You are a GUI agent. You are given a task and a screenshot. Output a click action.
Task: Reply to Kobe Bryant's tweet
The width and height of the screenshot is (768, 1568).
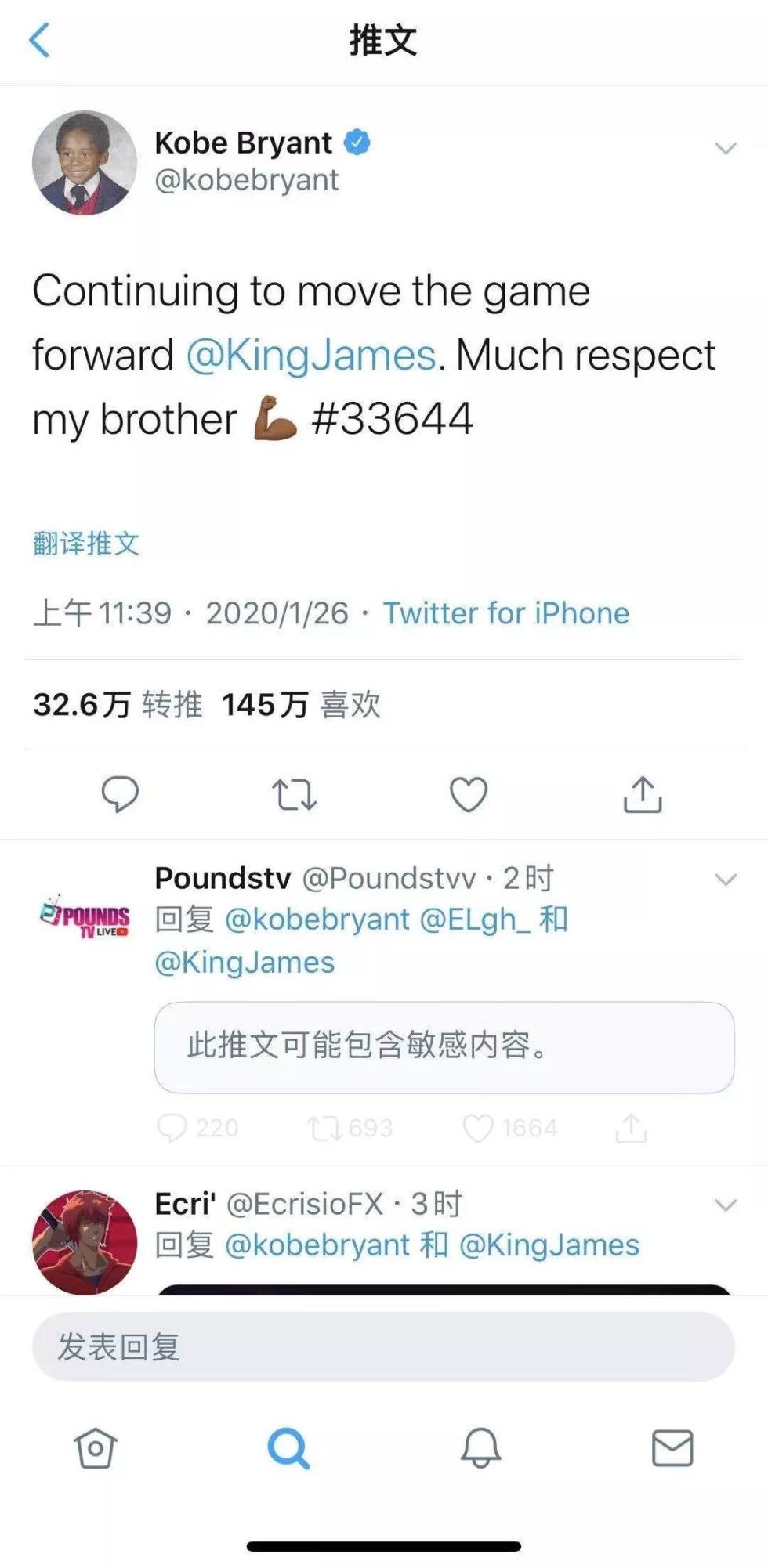pos(120,794)
